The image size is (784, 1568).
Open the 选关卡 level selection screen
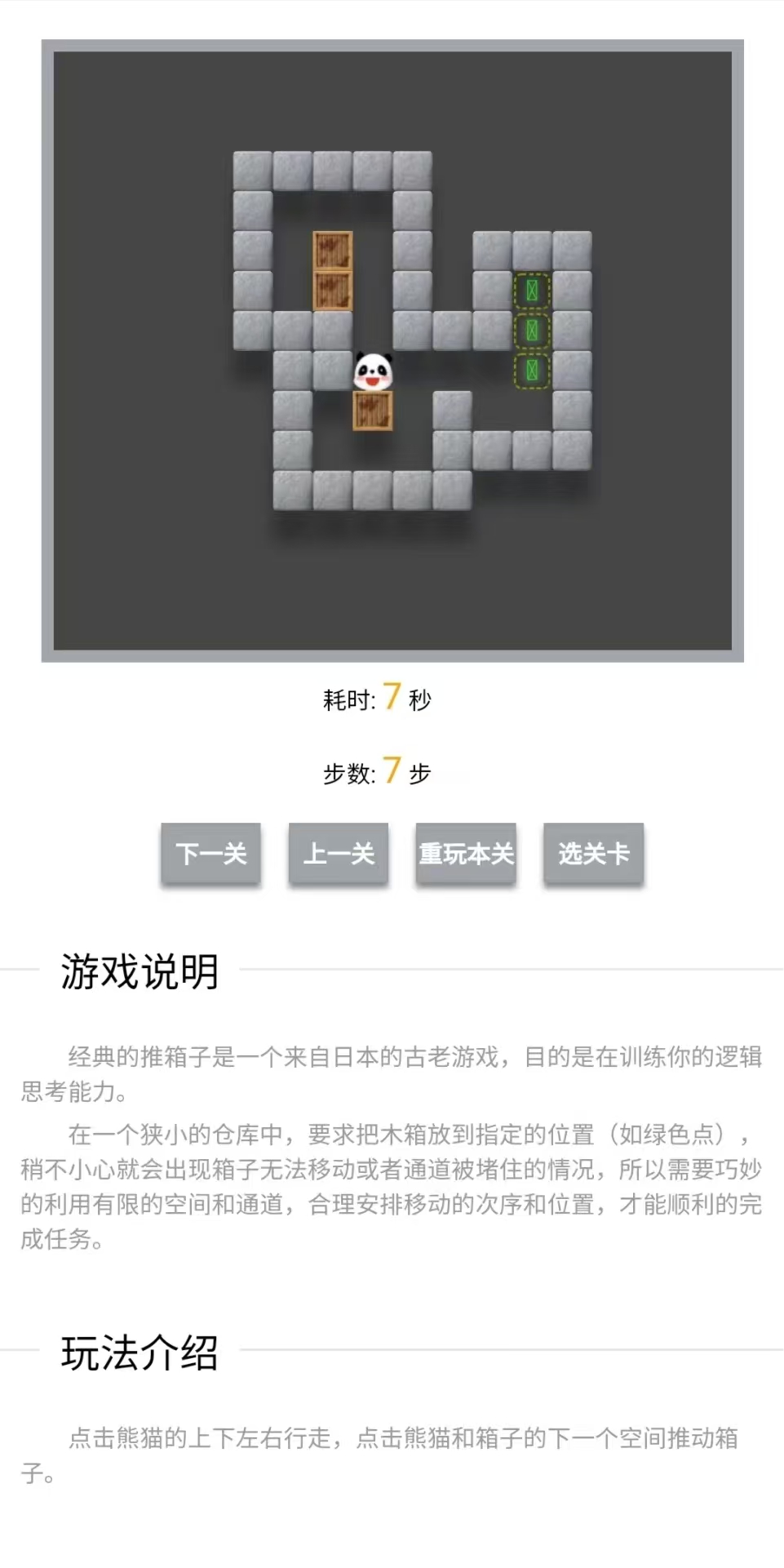point(594,853)
